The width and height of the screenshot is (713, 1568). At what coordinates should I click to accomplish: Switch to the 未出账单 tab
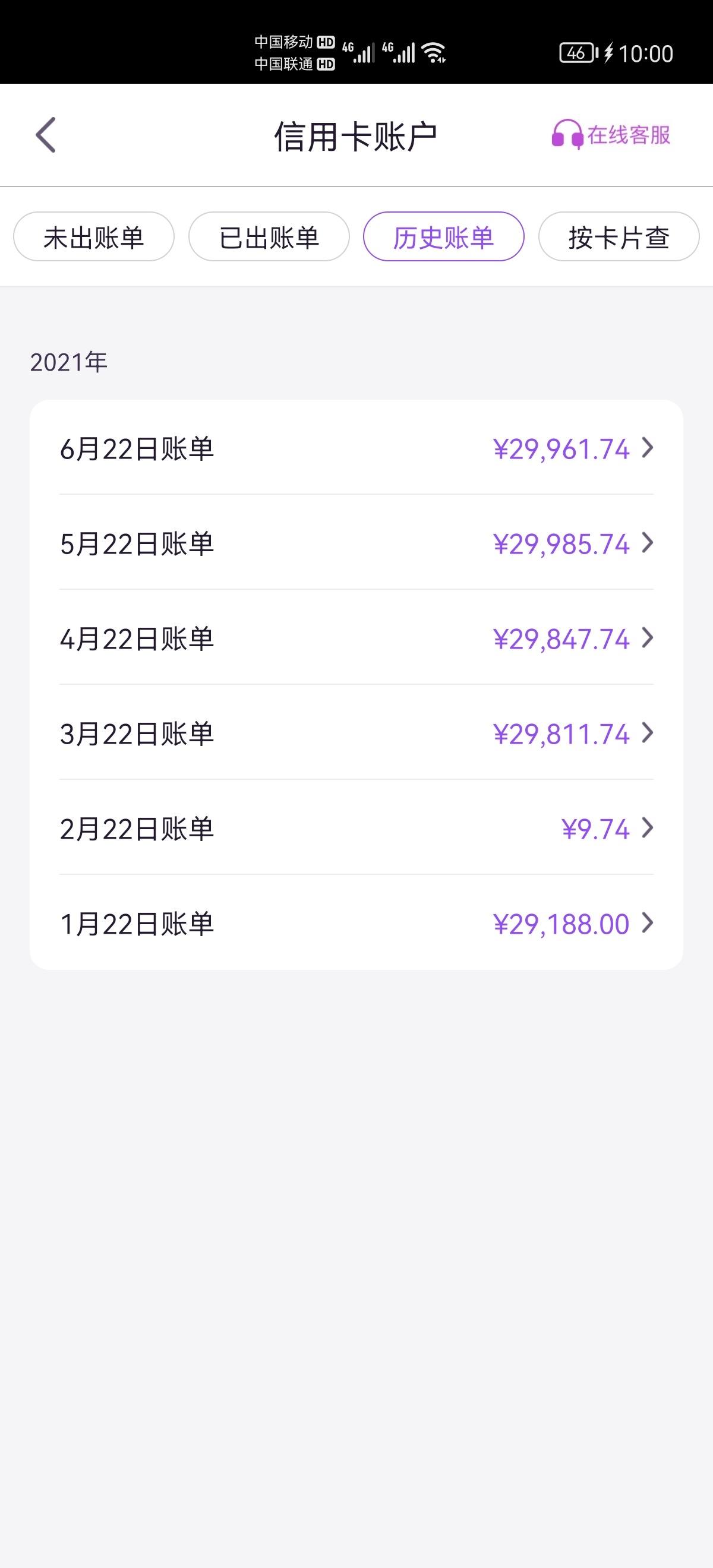[x=94, y=237]
